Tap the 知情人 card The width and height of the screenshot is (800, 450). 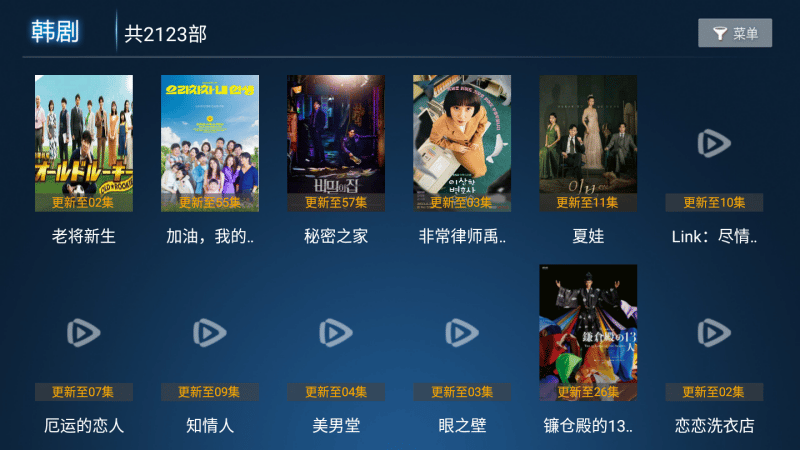210,333
